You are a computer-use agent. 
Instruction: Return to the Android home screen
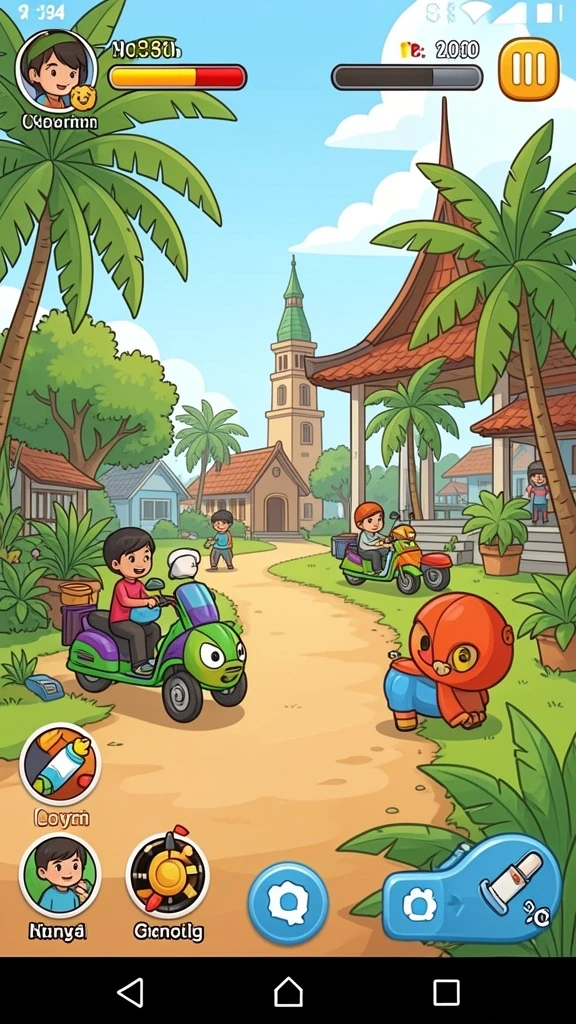tap(288, 992)
